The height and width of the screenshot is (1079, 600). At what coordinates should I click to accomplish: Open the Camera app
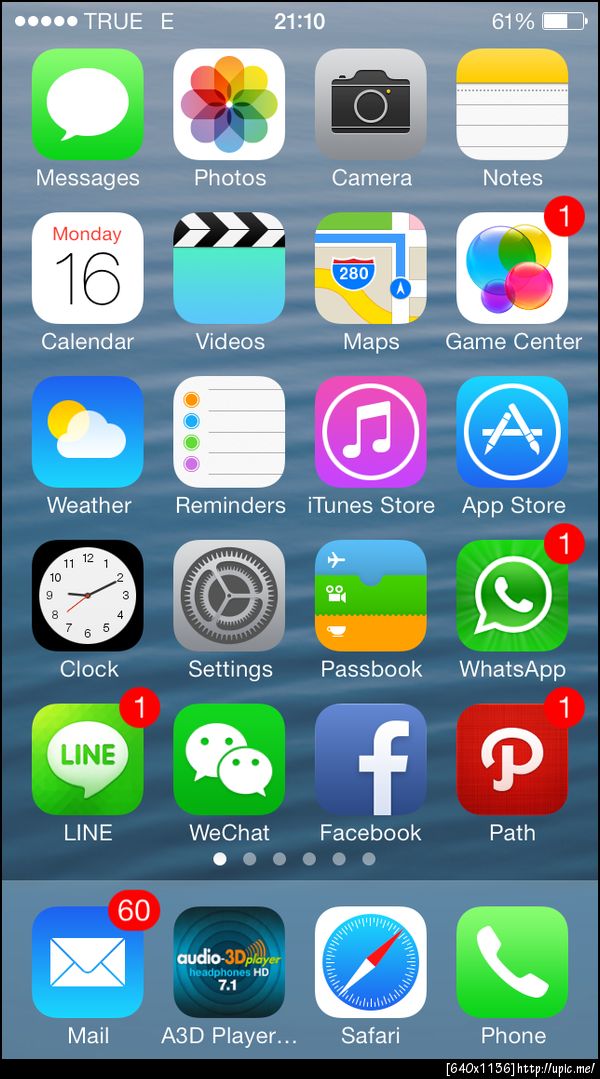click(x=371, y=104)
